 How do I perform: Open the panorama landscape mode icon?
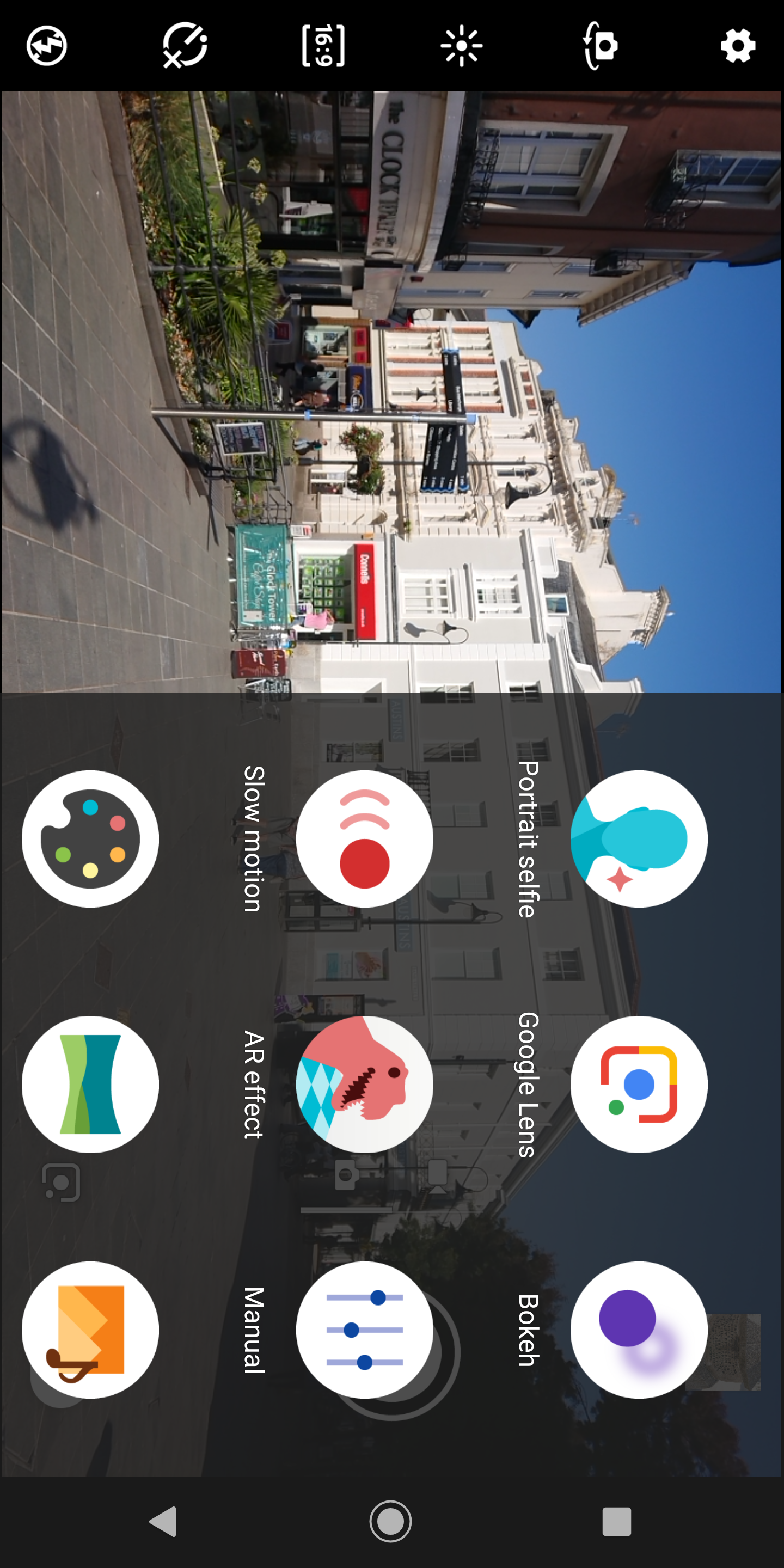click(x=90, y=1084)
